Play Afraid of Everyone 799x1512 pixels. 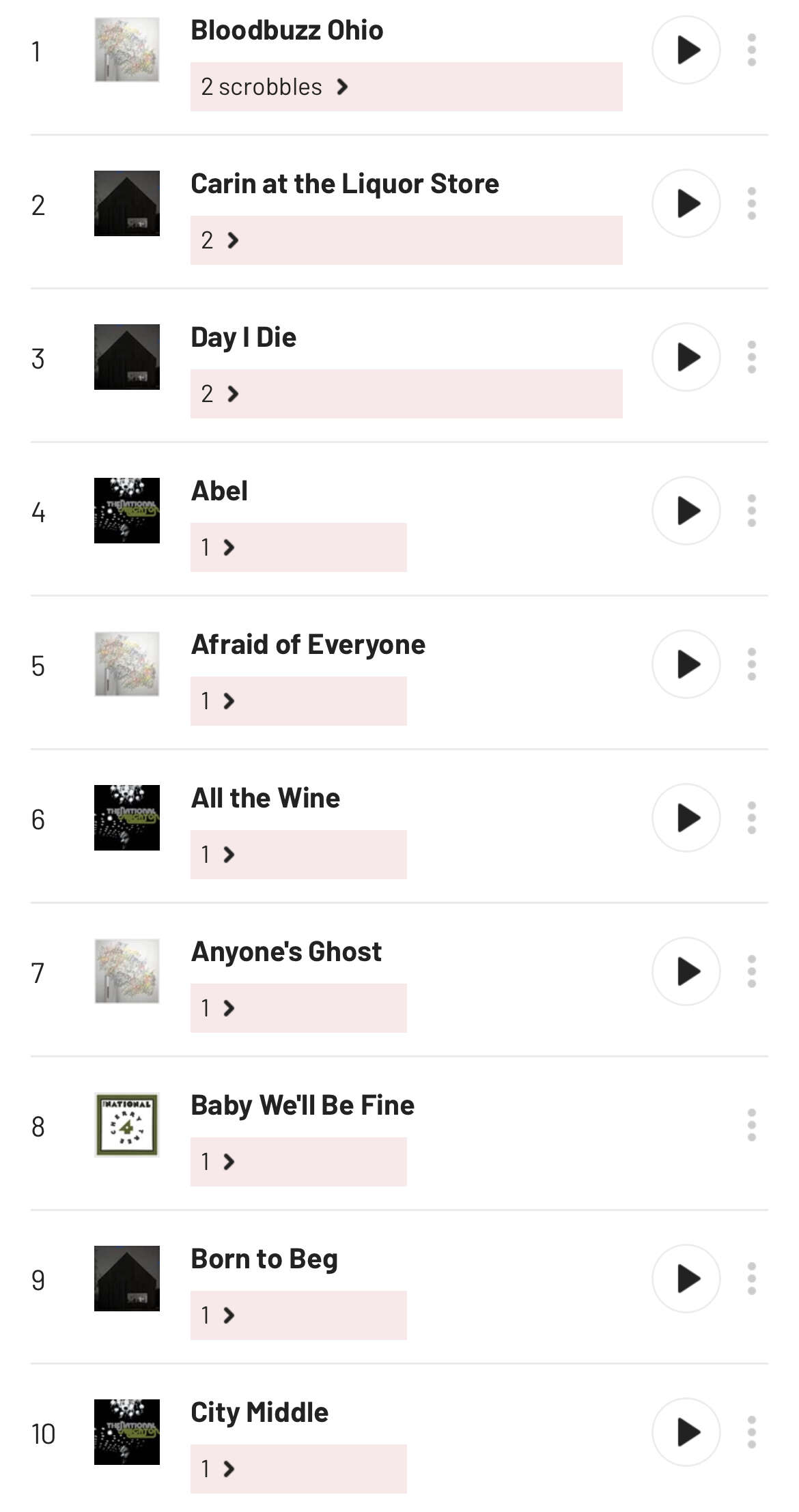pyautogui.click(x=686, y=664)
